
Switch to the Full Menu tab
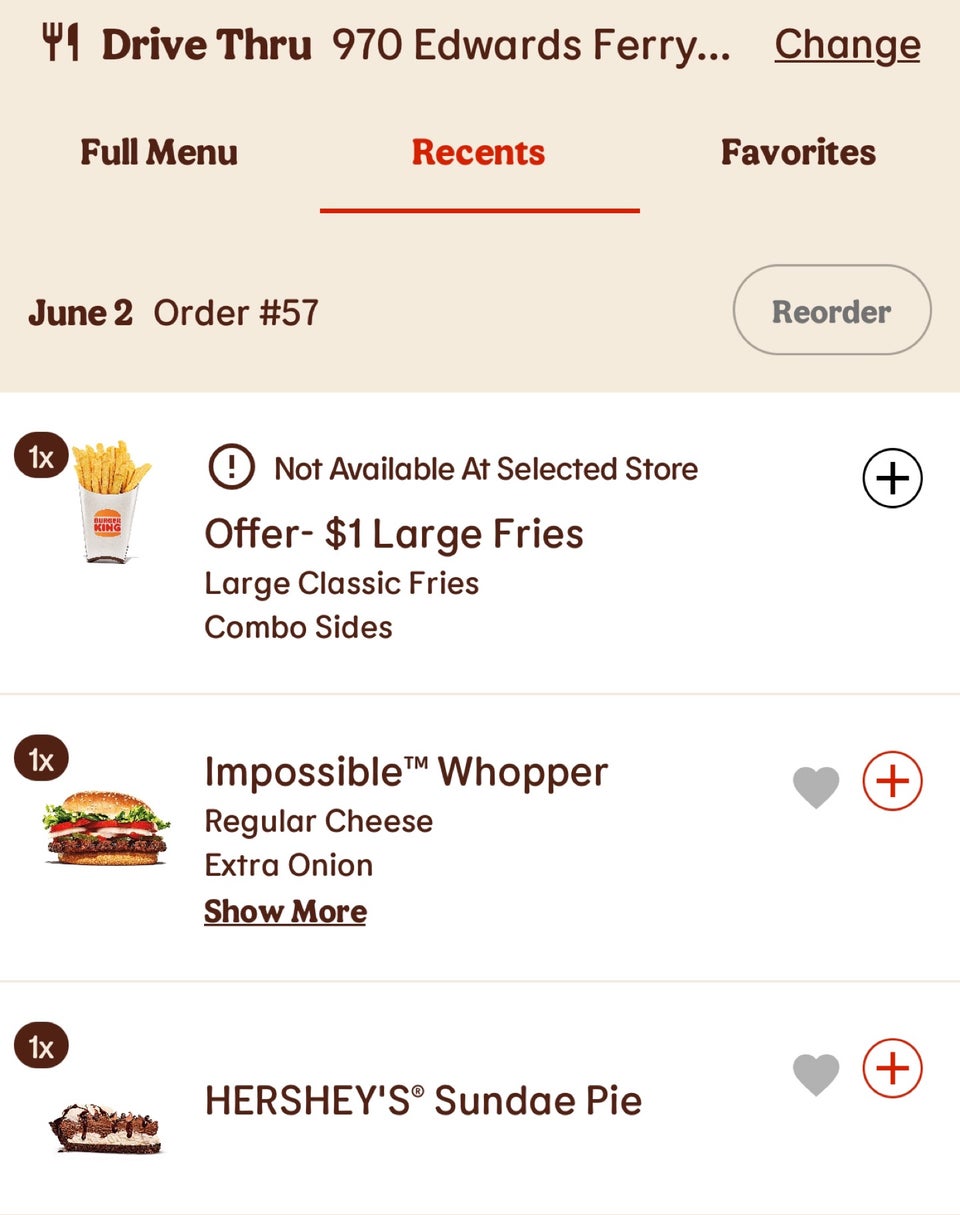158,152
